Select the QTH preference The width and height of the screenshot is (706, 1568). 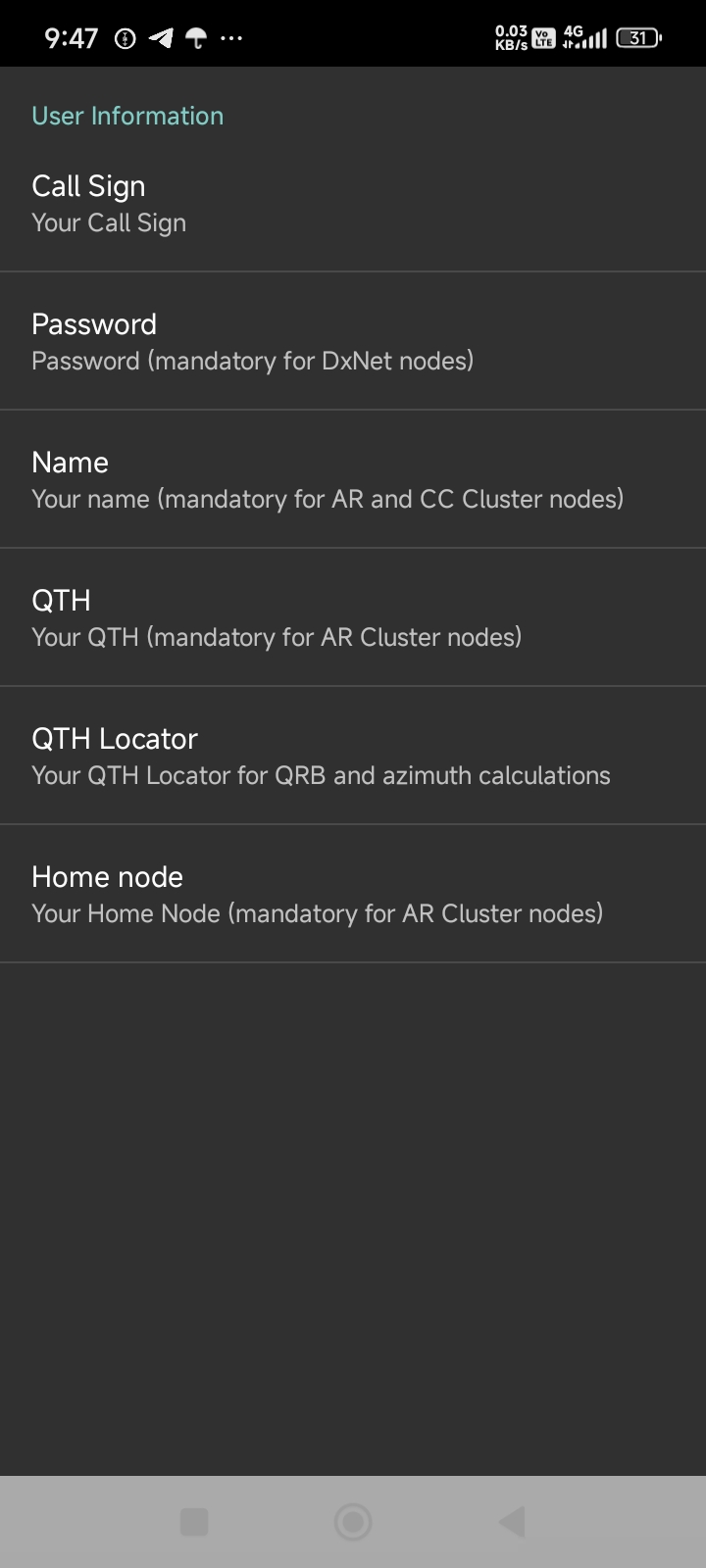[353, 618]
